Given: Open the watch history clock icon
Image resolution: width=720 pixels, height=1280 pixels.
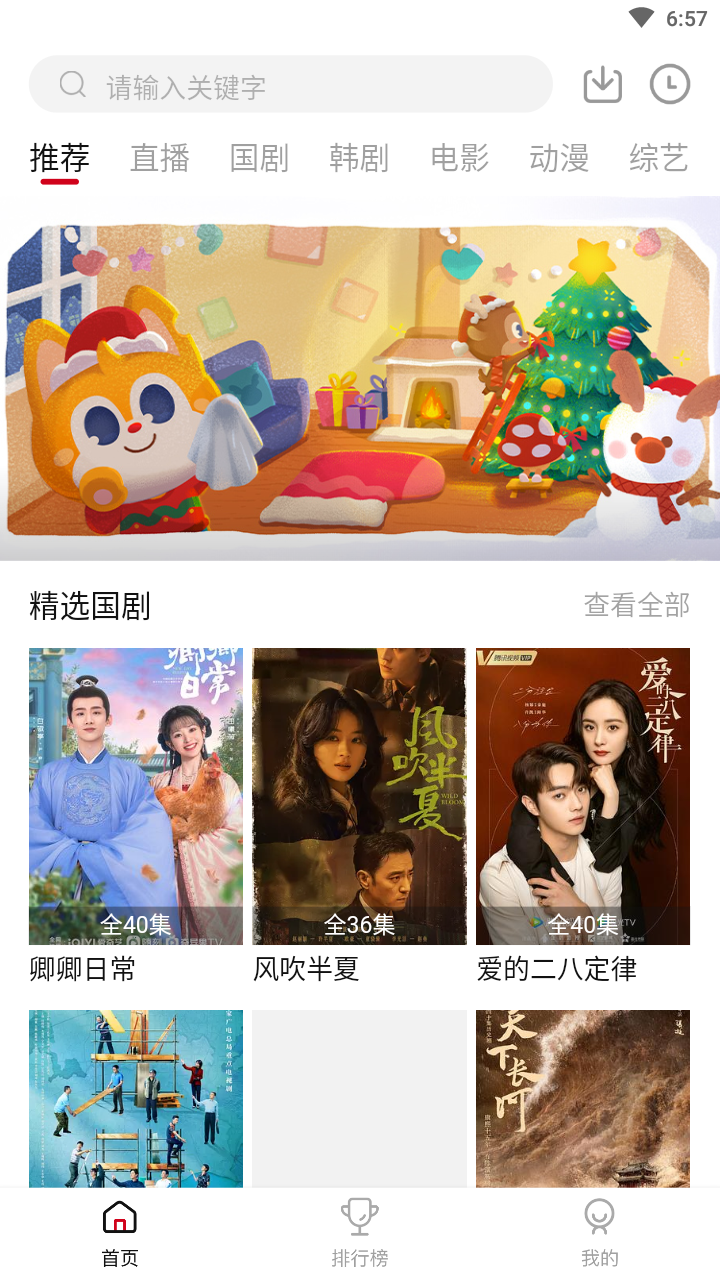Looking at the screenshot, I should pyautogui.click(x=670, y=85).
